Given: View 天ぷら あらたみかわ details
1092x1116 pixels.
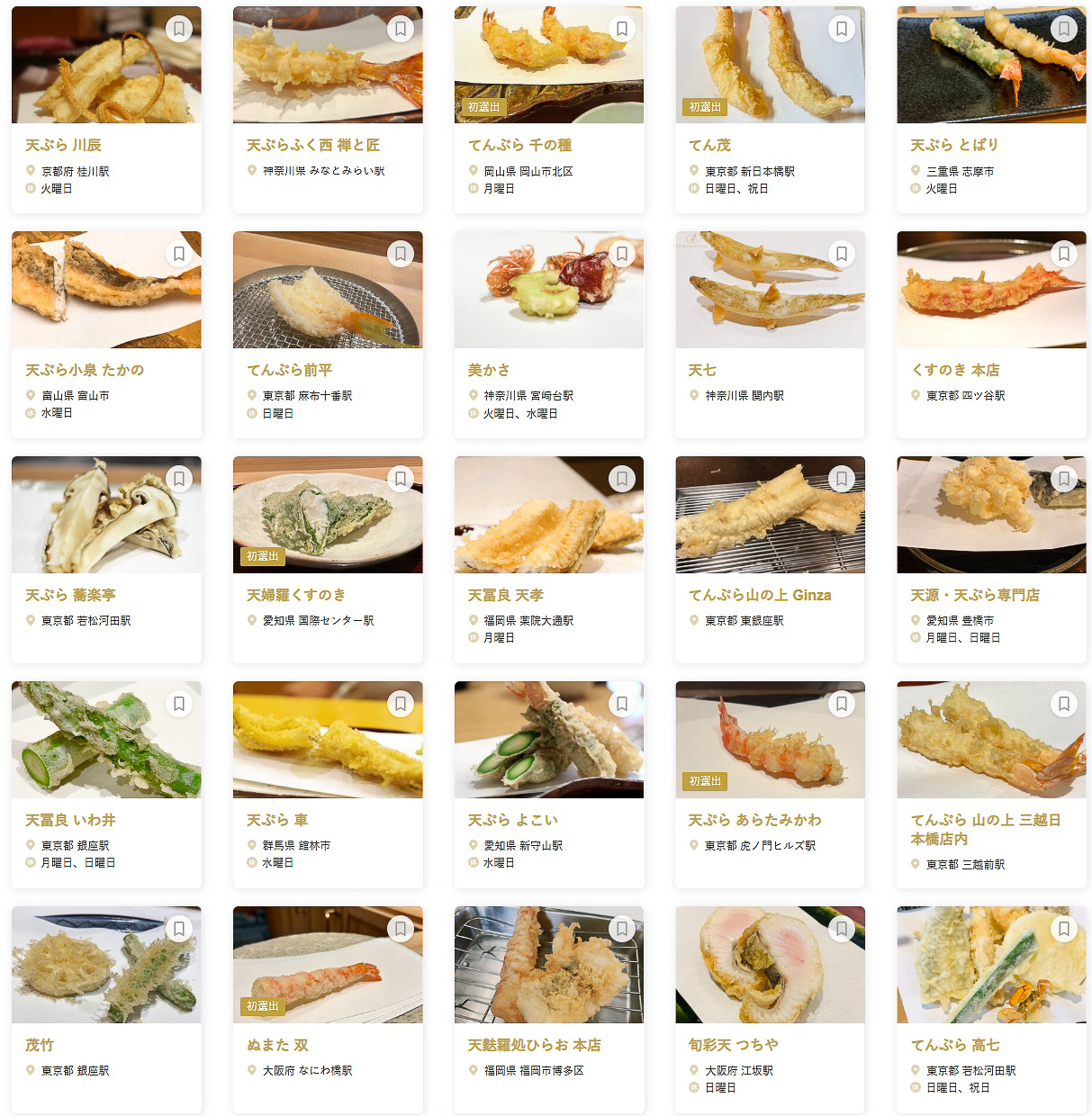Looking at the screenshot, I should [754, 820].
